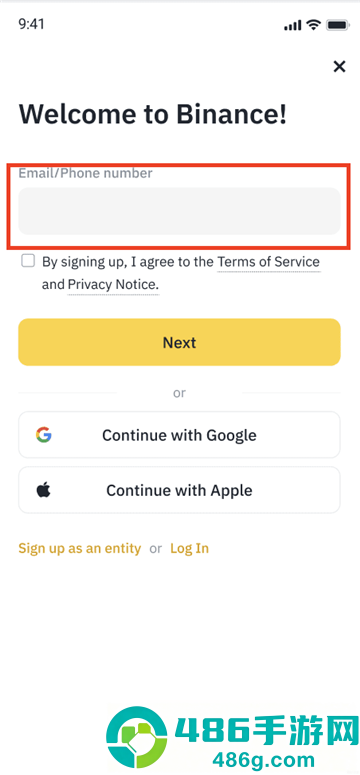Focus the Email/Phone number field

180,211
